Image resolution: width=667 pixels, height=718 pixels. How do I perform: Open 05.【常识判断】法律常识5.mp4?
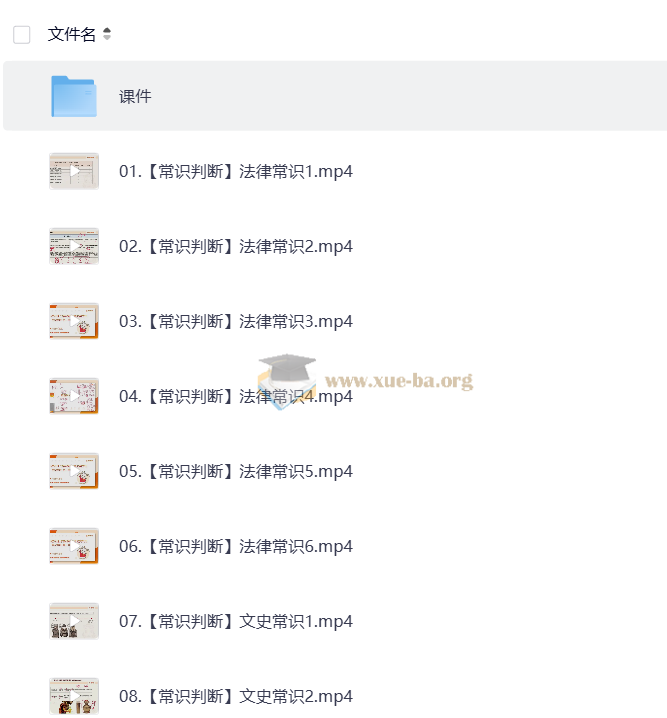235,471
